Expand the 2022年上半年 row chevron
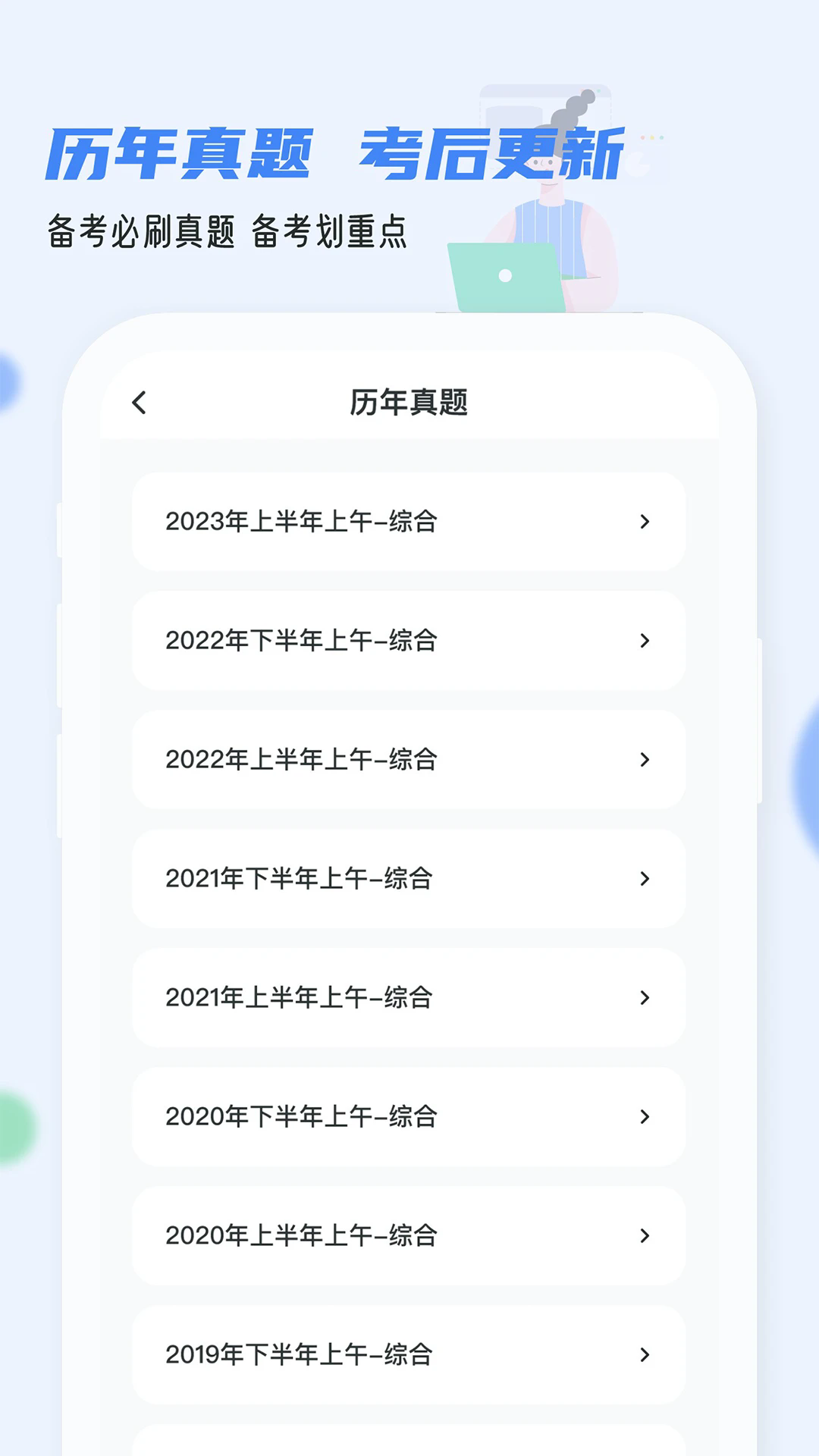 point(645,760)
